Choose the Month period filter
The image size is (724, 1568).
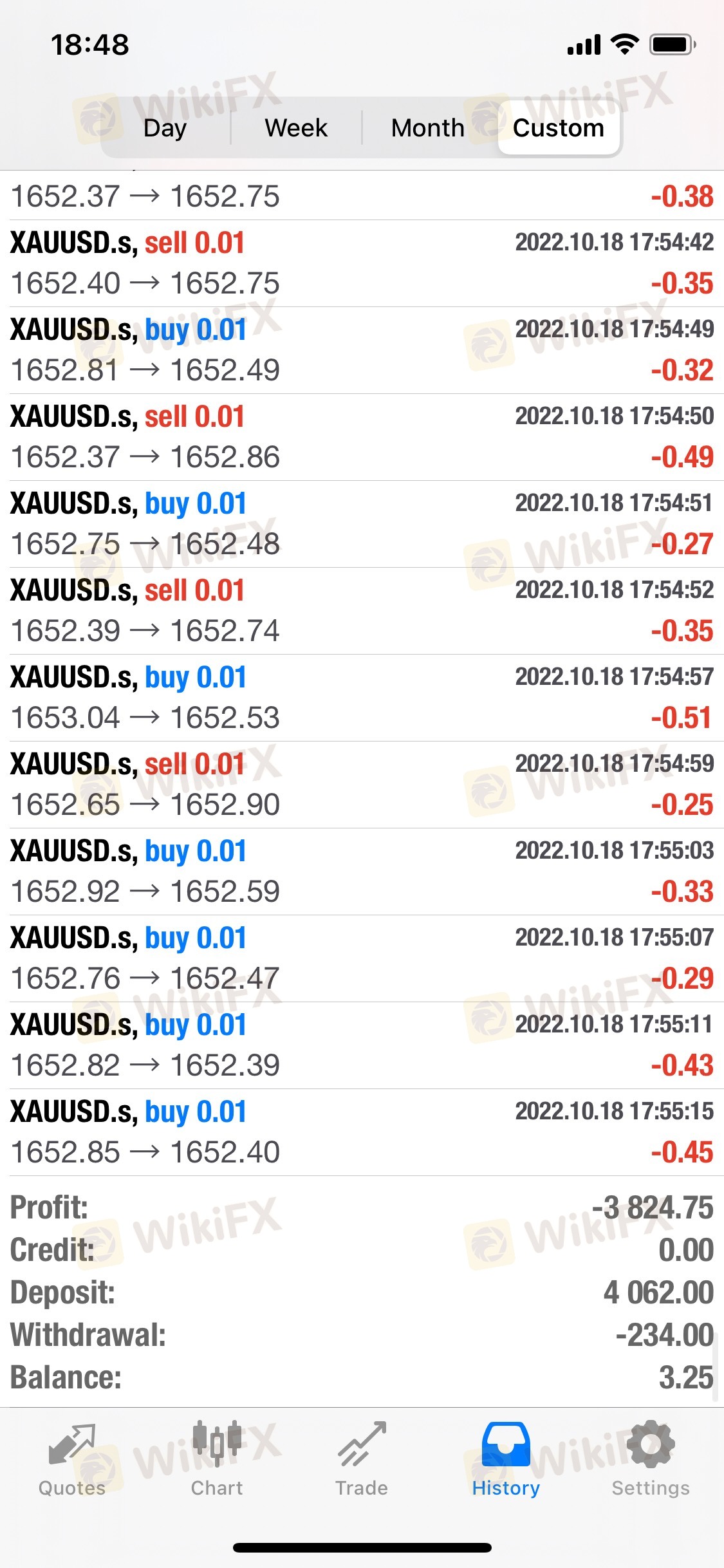pos(427,127)
